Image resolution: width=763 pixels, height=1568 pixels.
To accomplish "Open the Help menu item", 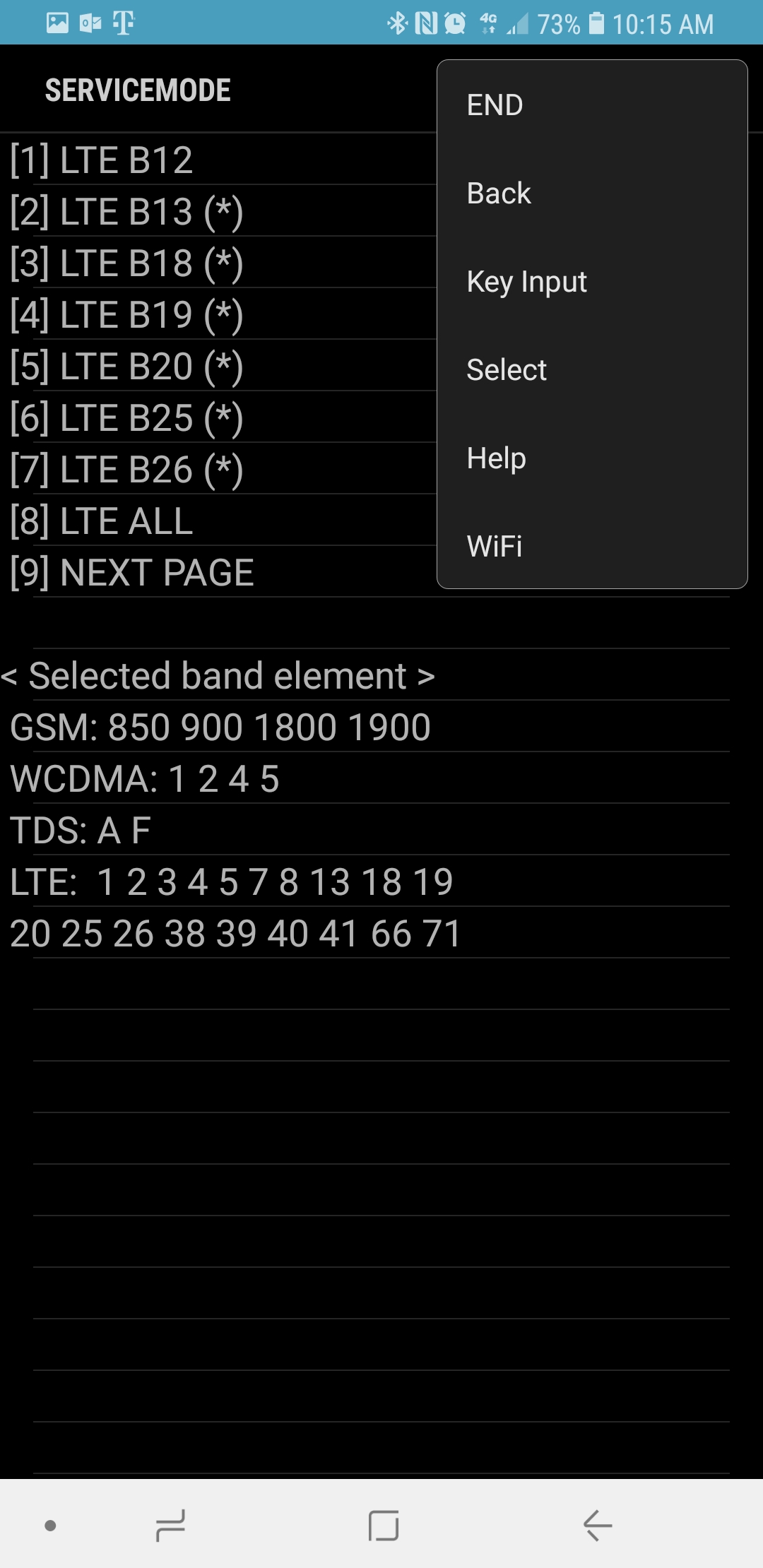I will pos(496,458).
